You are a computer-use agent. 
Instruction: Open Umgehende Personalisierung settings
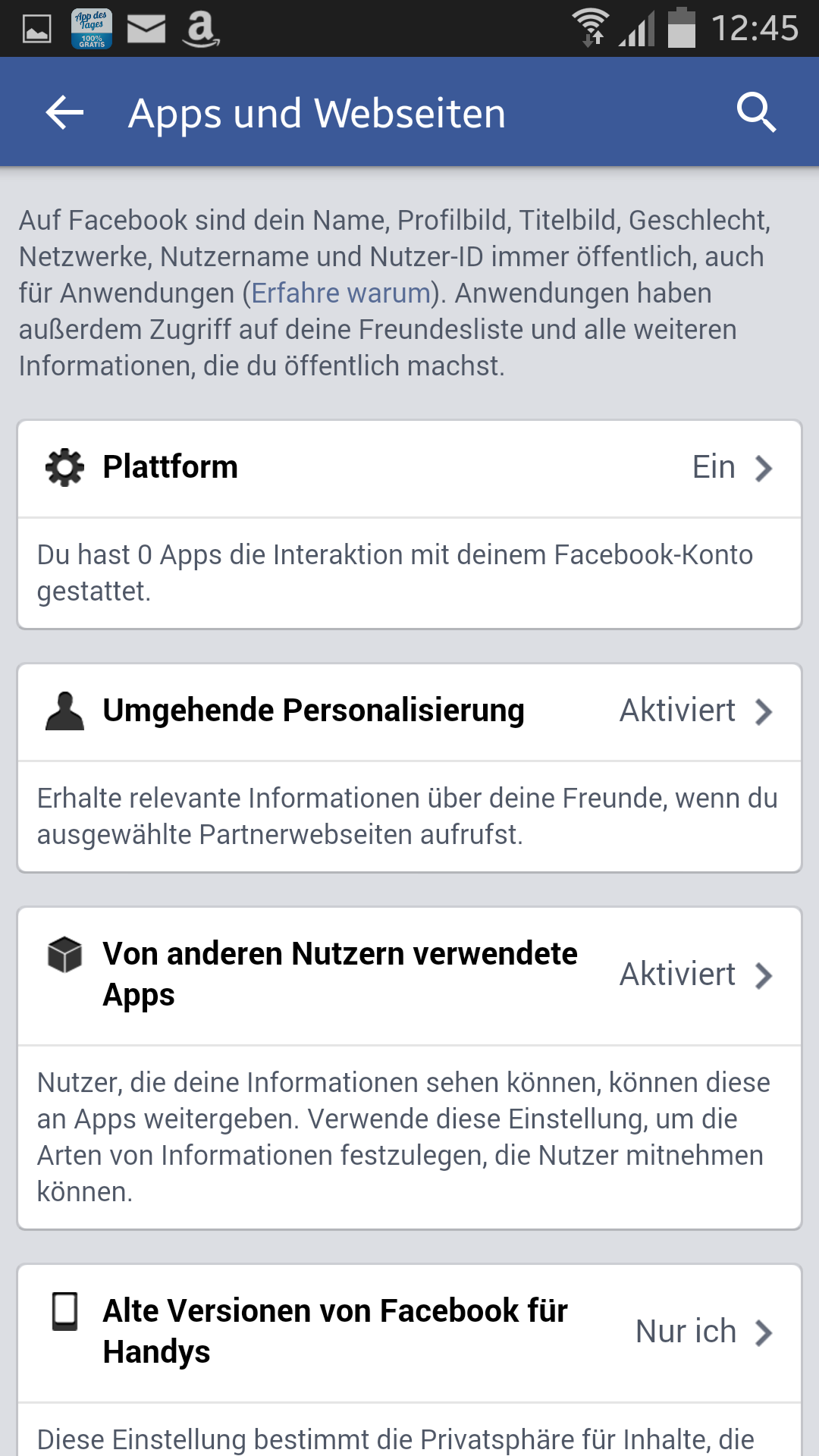[409, 711]
